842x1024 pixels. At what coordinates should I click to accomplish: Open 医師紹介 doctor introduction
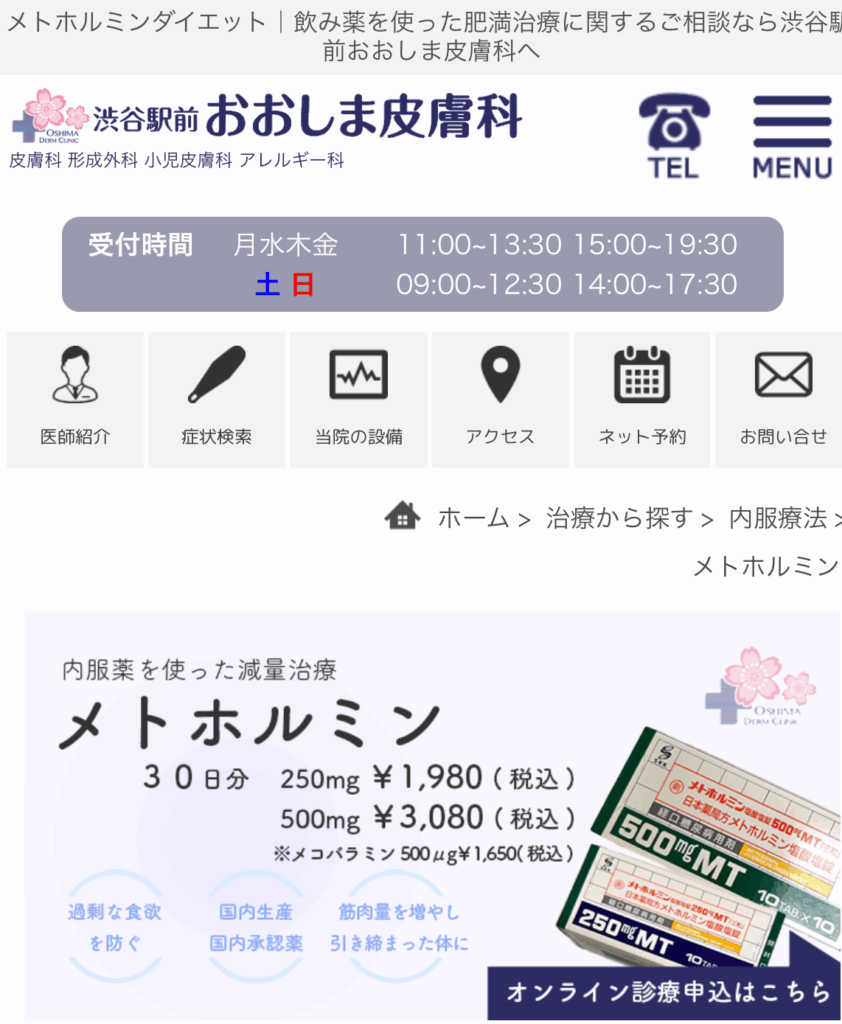(75, 400)
